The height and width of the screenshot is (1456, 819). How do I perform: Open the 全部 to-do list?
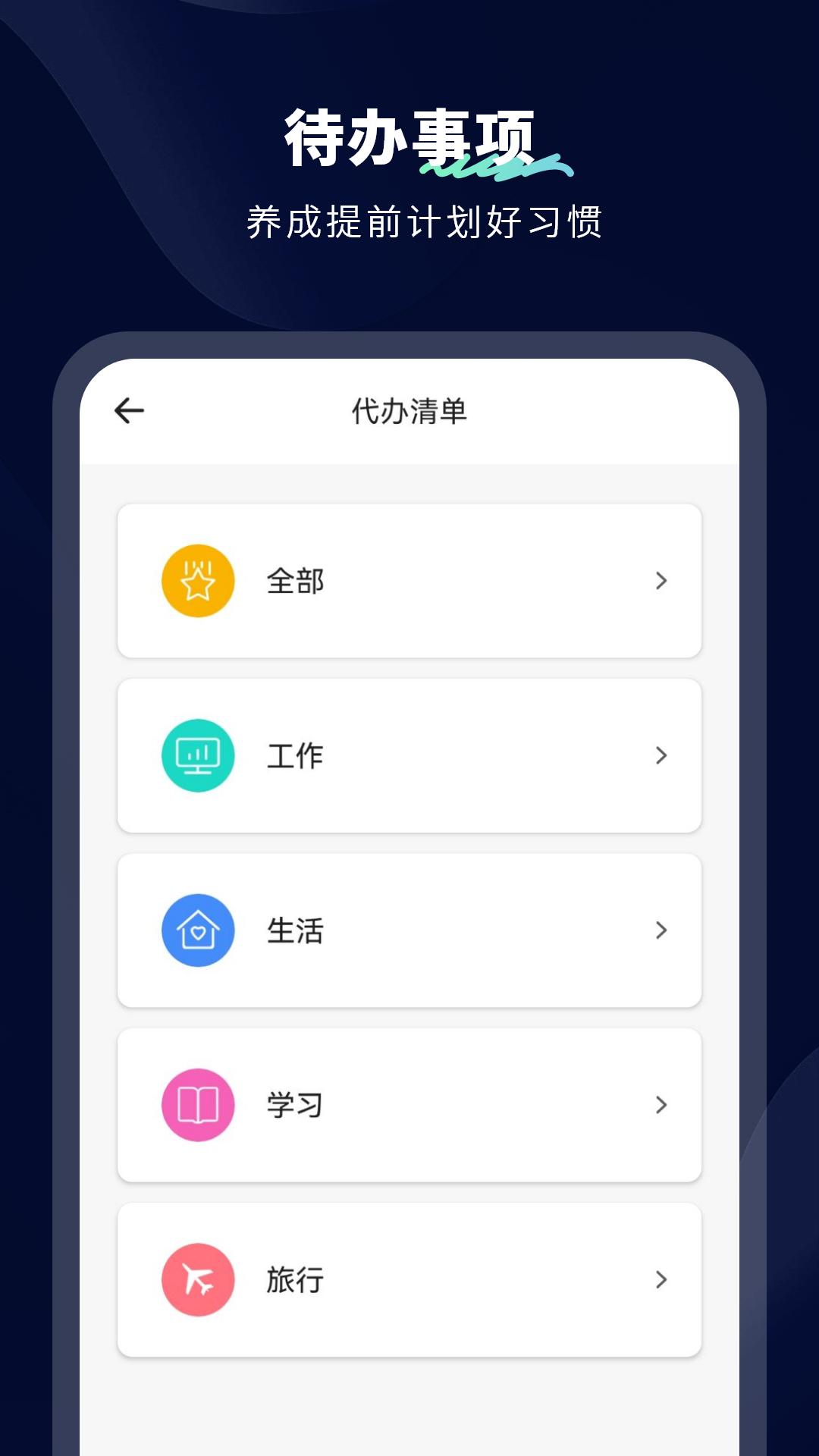(409, 580)
